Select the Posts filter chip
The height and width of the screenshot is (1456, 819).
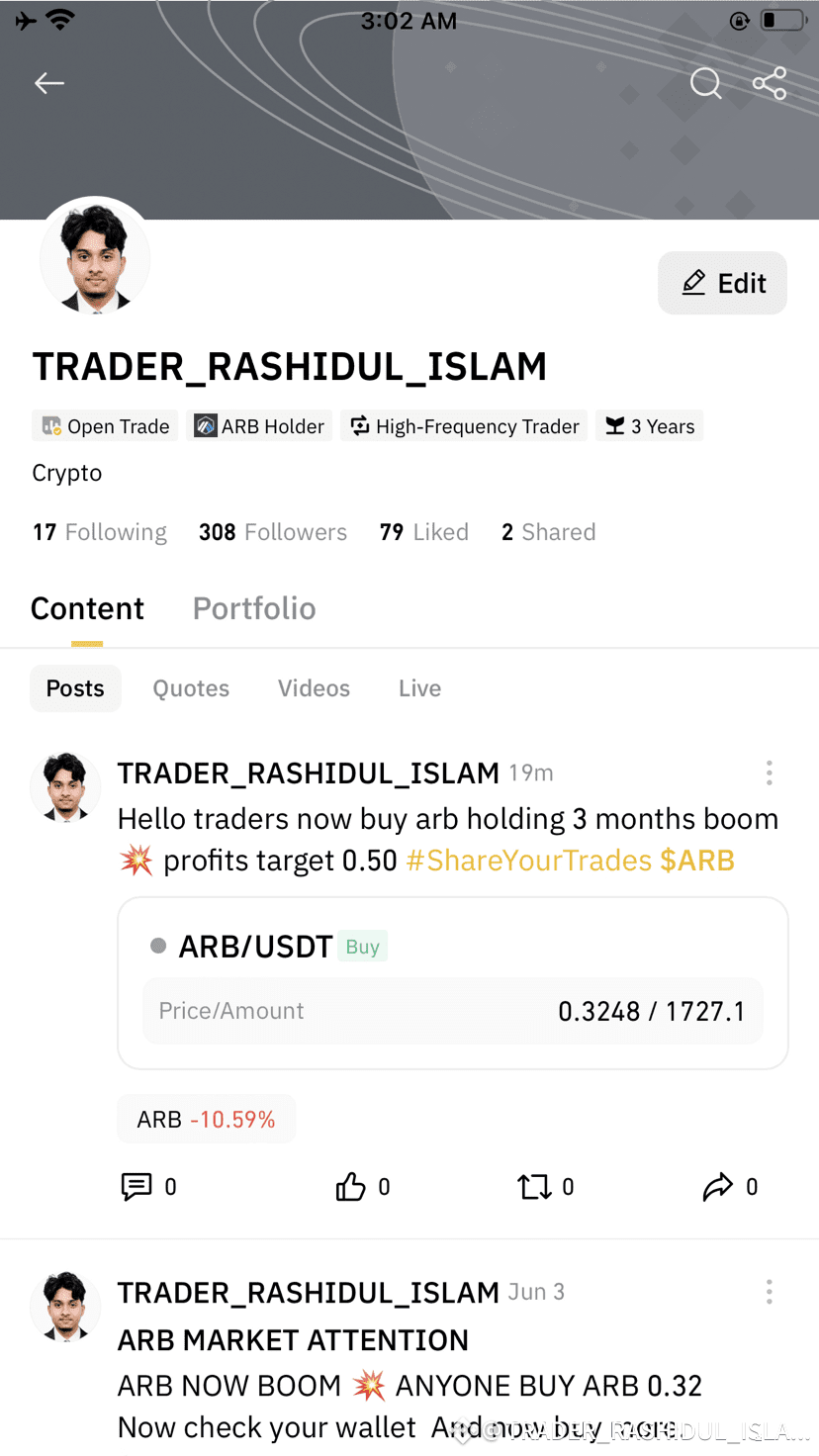[x=75, y=688]
